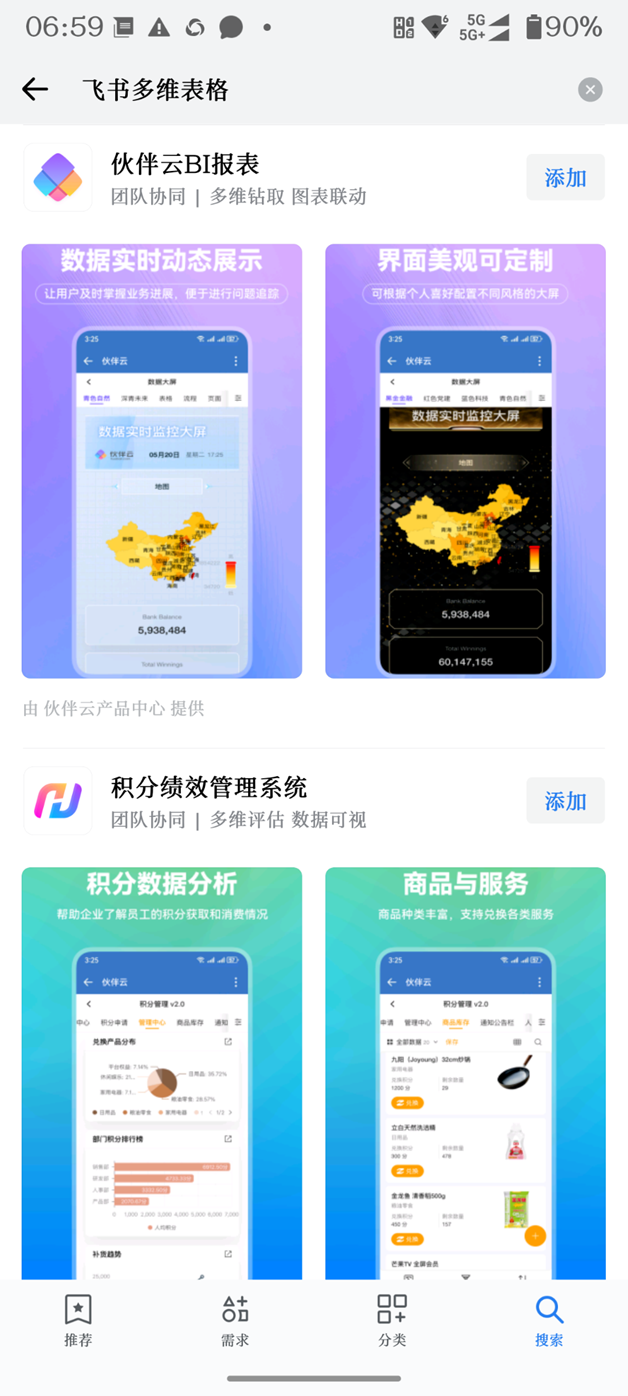Switch to the 推荐 tab
Screen dimensions: 628x1396
click(x=78, y=1320)
